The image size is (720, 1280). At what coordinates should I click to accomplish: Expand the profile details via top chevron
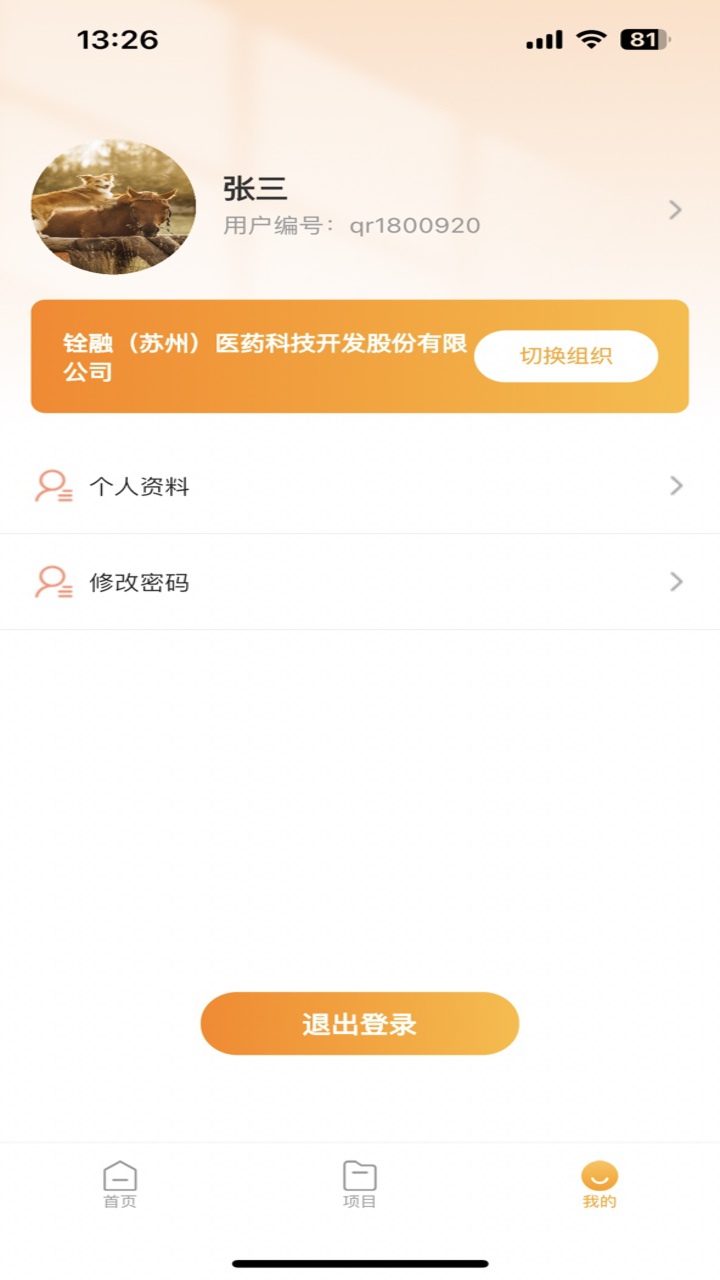(676, 207)
